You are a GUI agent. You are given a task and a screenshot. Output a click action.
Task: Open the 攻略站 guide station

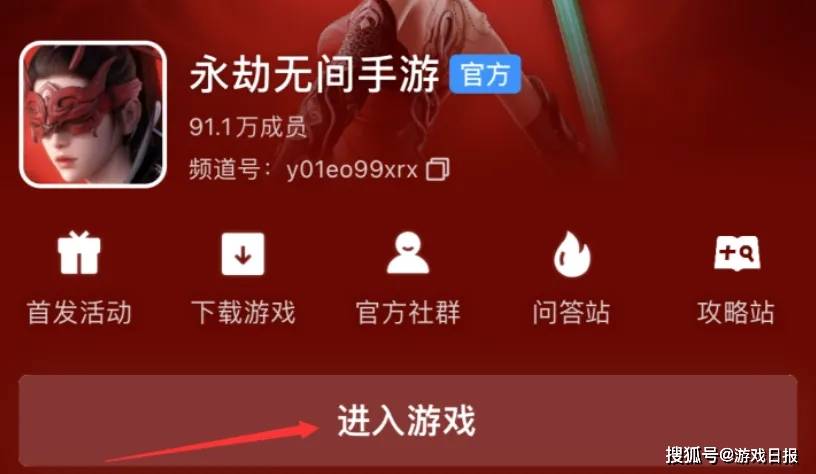735,278
